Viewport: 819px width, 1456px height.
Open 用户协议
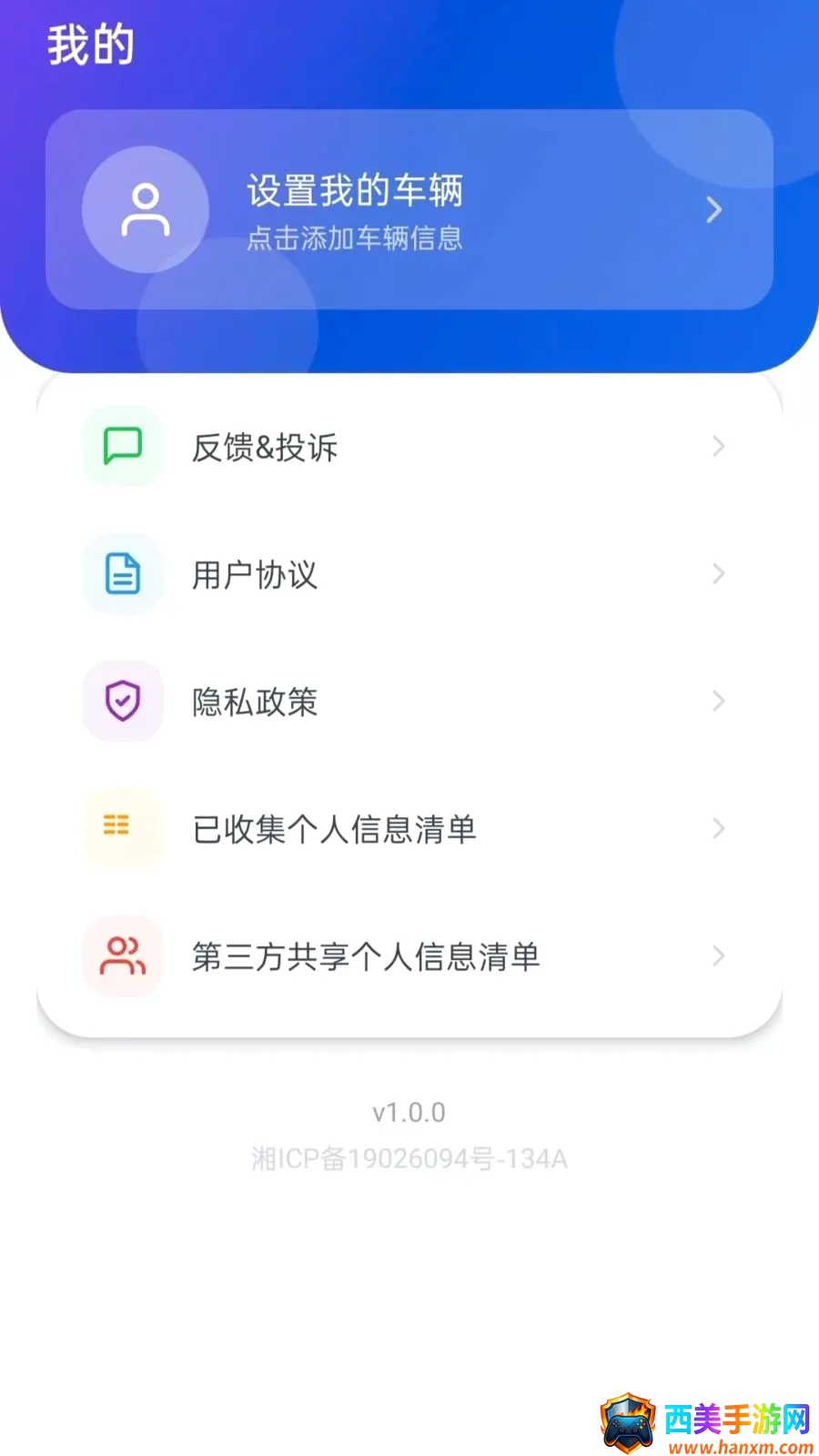pos(409,573)
